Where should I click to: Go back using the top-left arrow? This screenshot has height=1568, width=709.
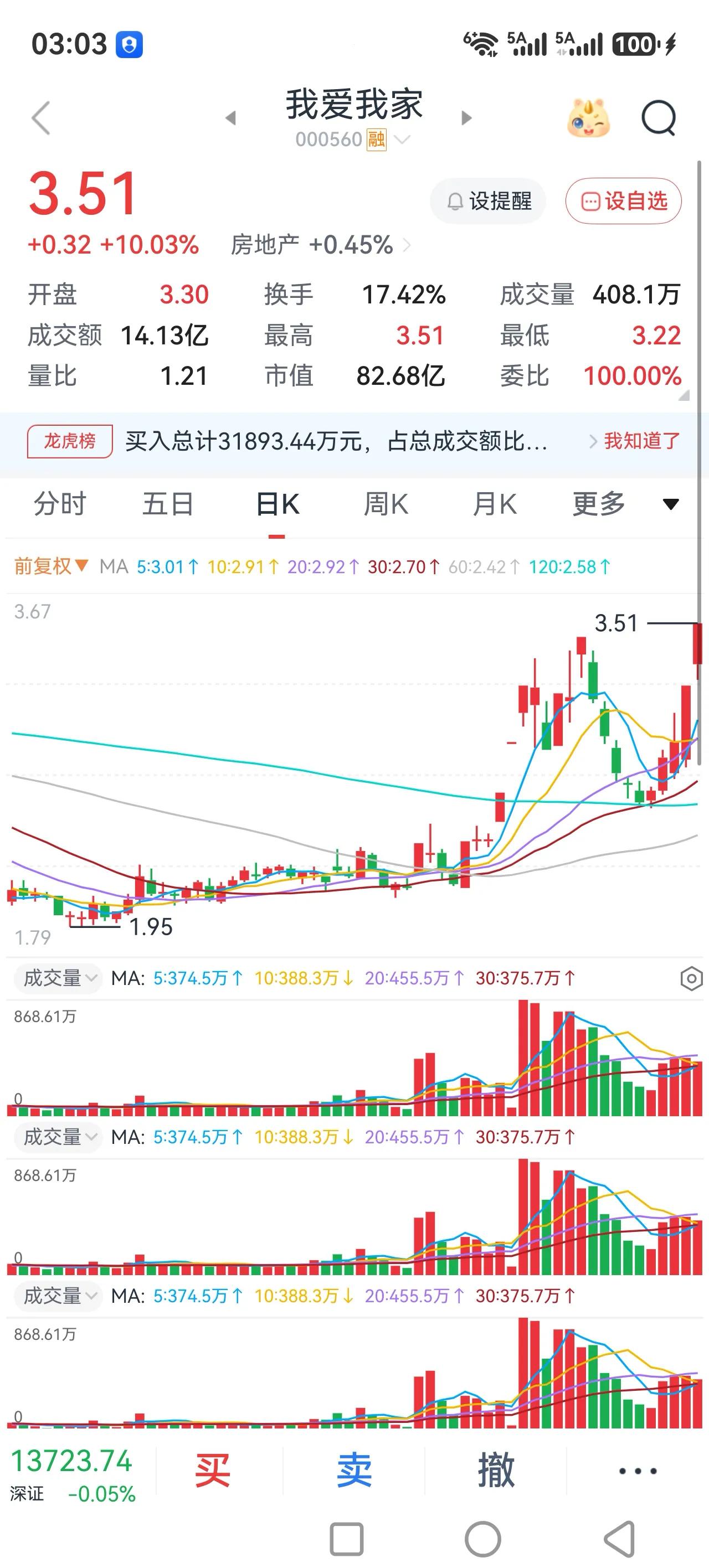point(41,117)
